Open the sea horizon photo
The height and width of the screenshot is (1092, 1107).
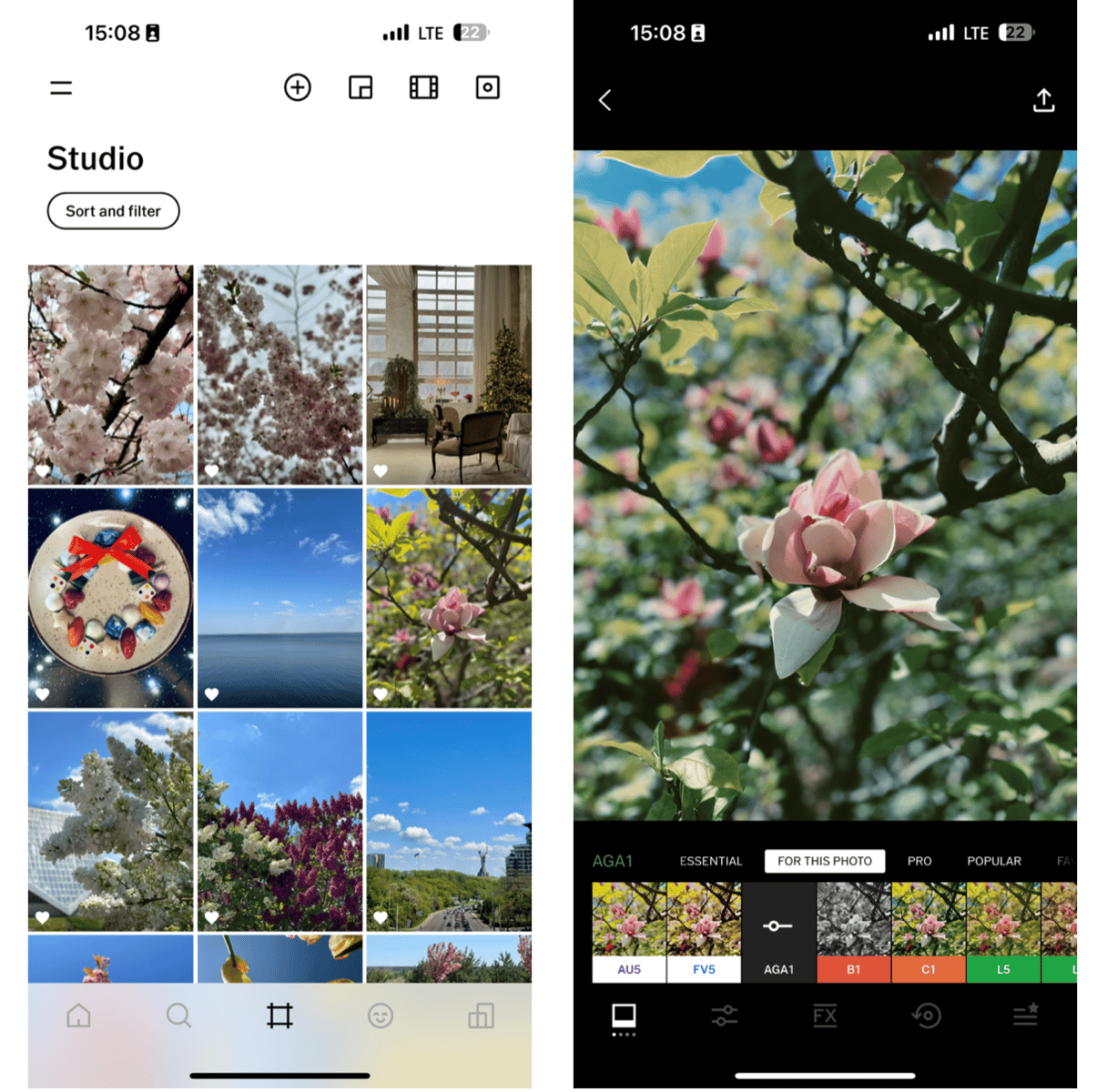[x=279, y=598]
